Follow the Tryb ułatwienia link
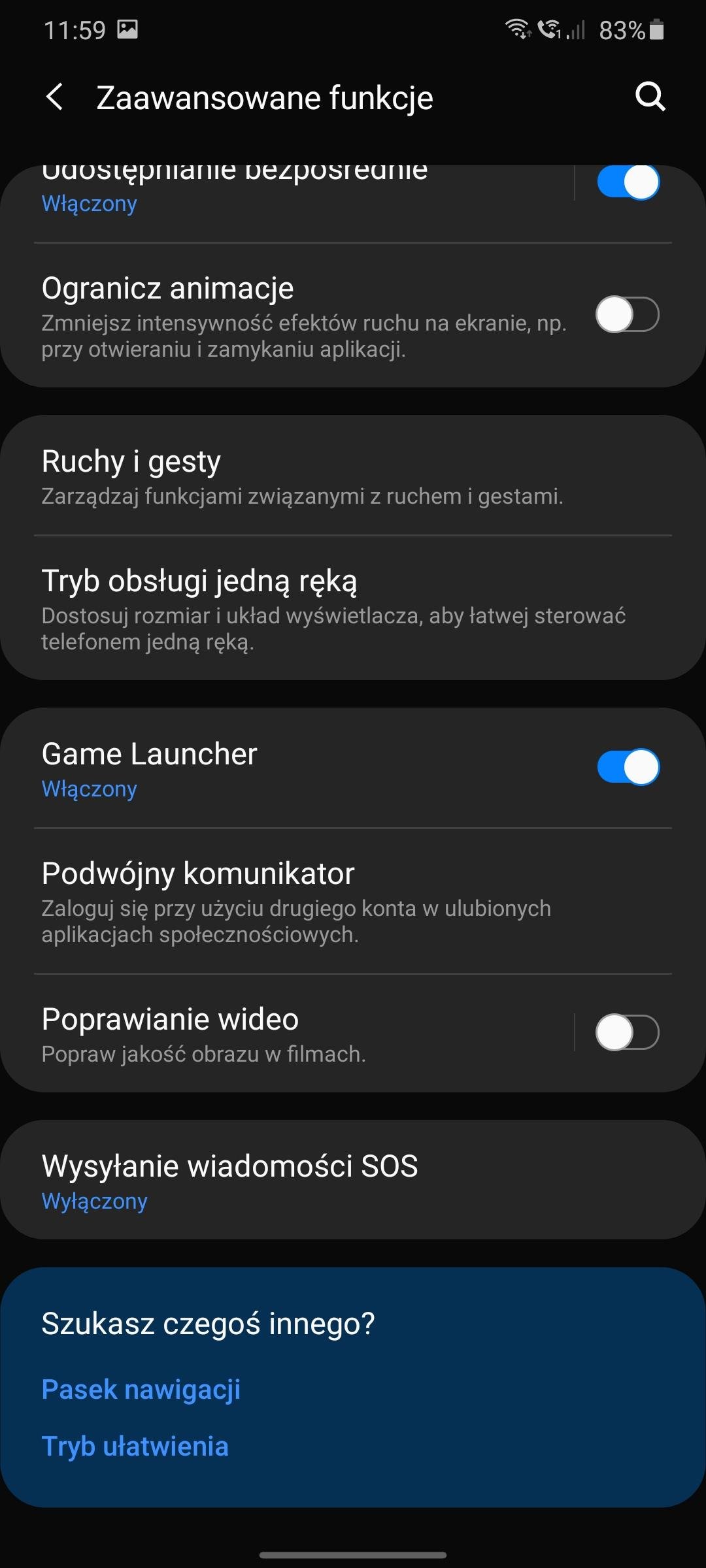Viewport: 706px width, 1568px height. click(x=135, y=1446)
